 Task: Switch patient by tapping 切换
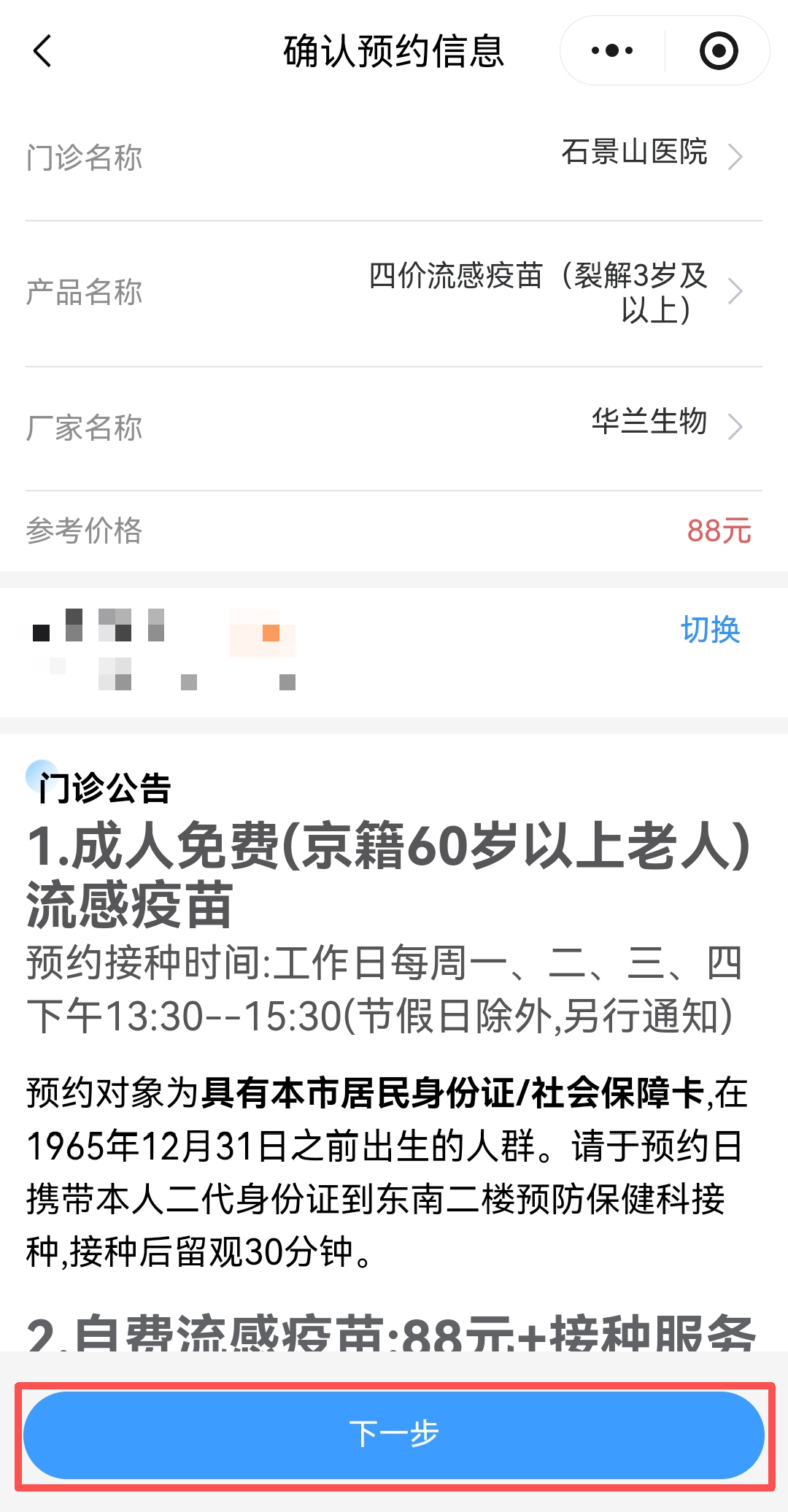pos(711,630)
